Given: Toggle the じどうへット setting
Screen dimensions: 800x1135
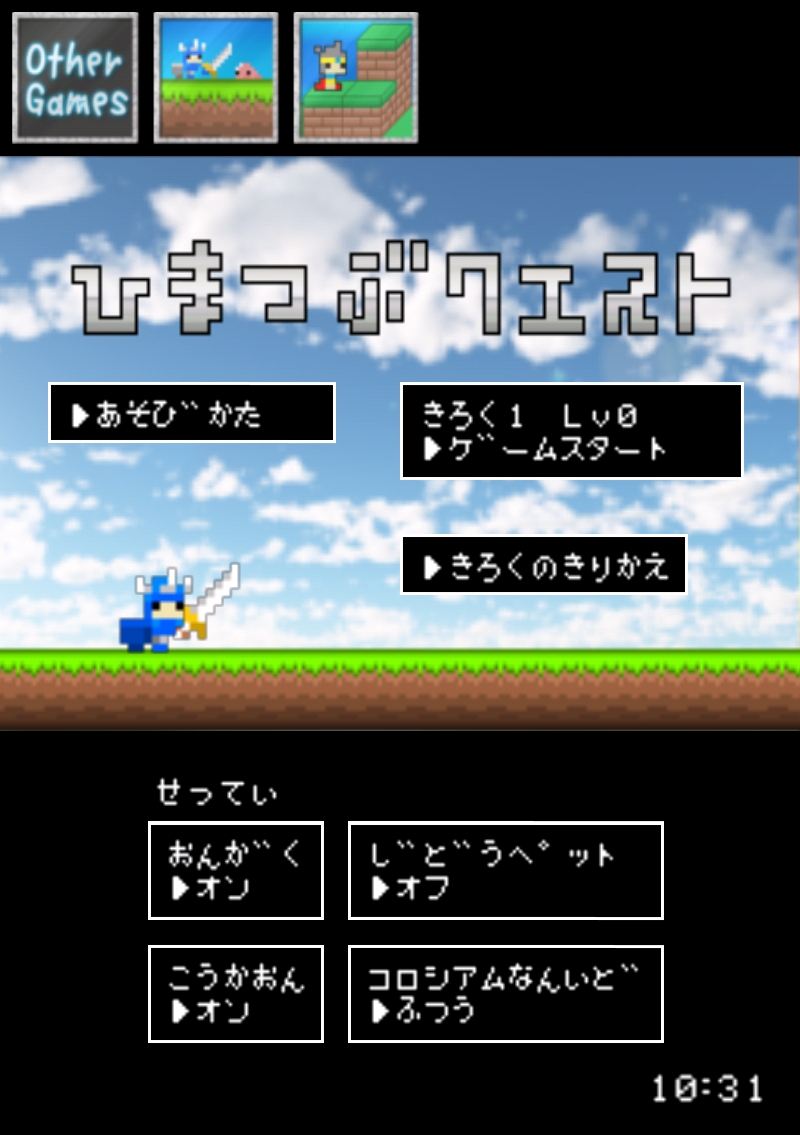Looking at the screenshot, I should [x=505, y=870].
